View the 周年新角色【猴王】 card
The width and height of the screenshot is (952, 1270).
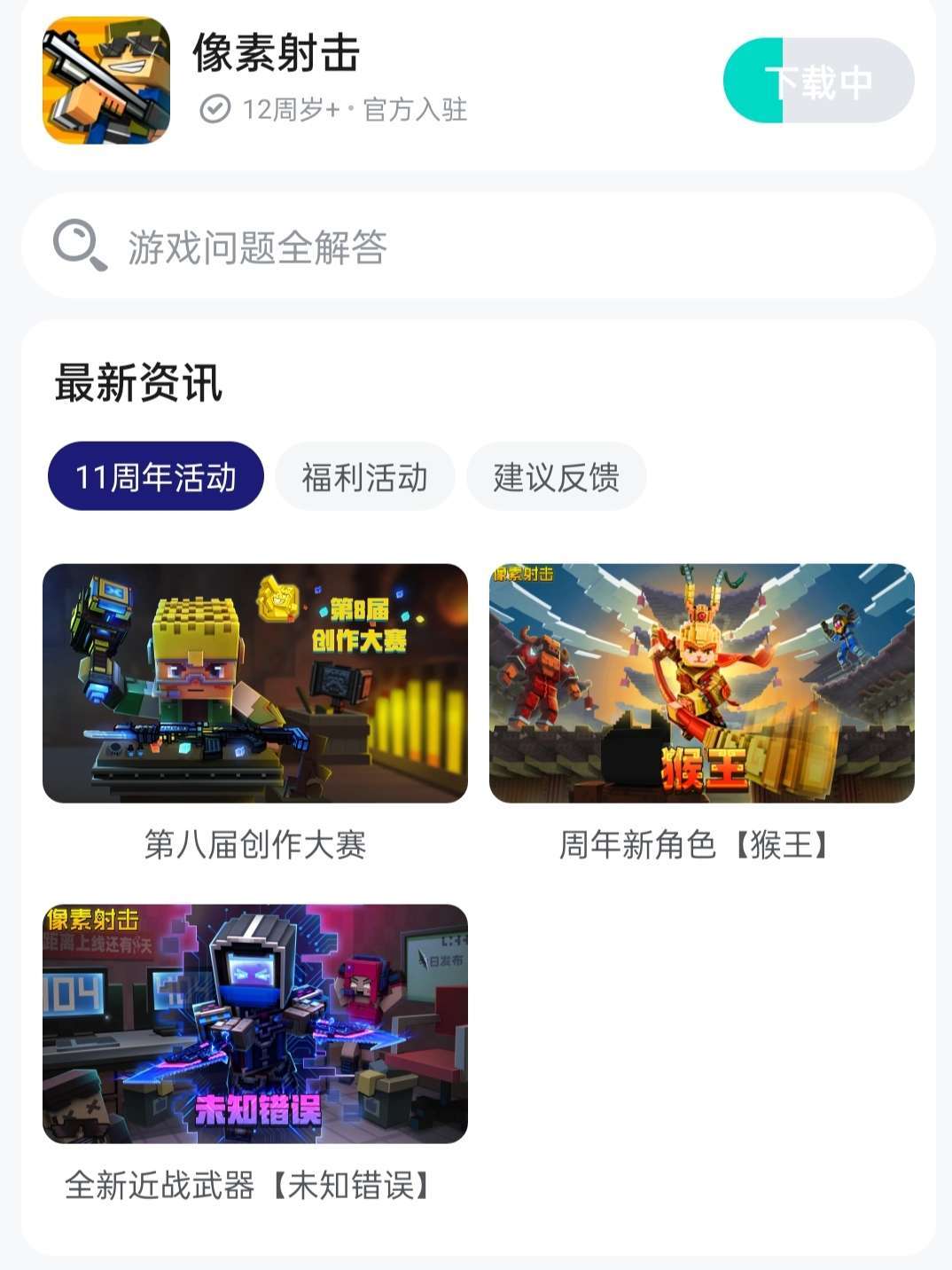(701, 684)
